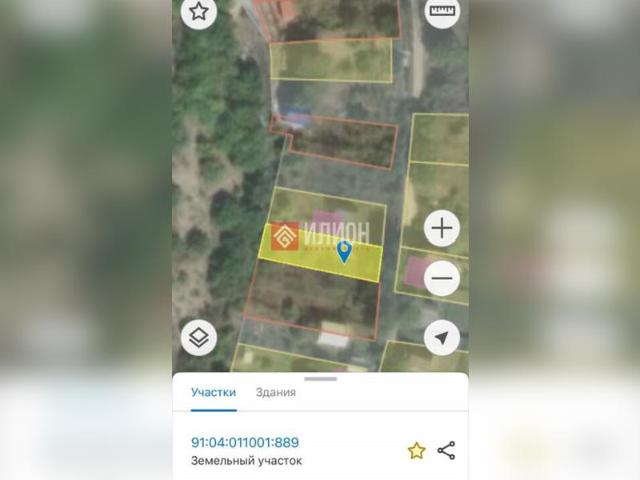Switch to the Участки tab

pyautogui.click(x=213, y=392)
